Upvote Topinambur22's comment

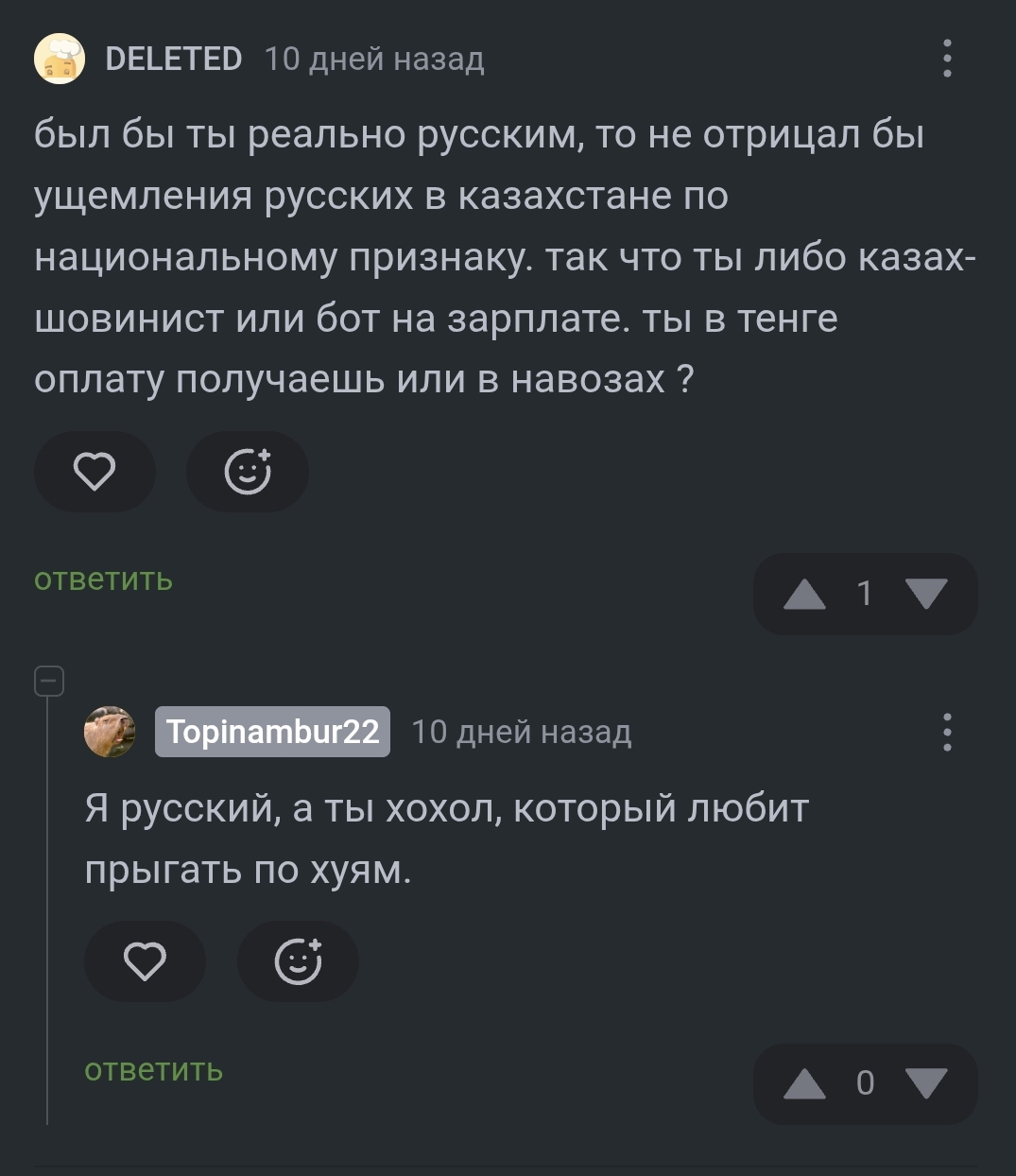804,1083
